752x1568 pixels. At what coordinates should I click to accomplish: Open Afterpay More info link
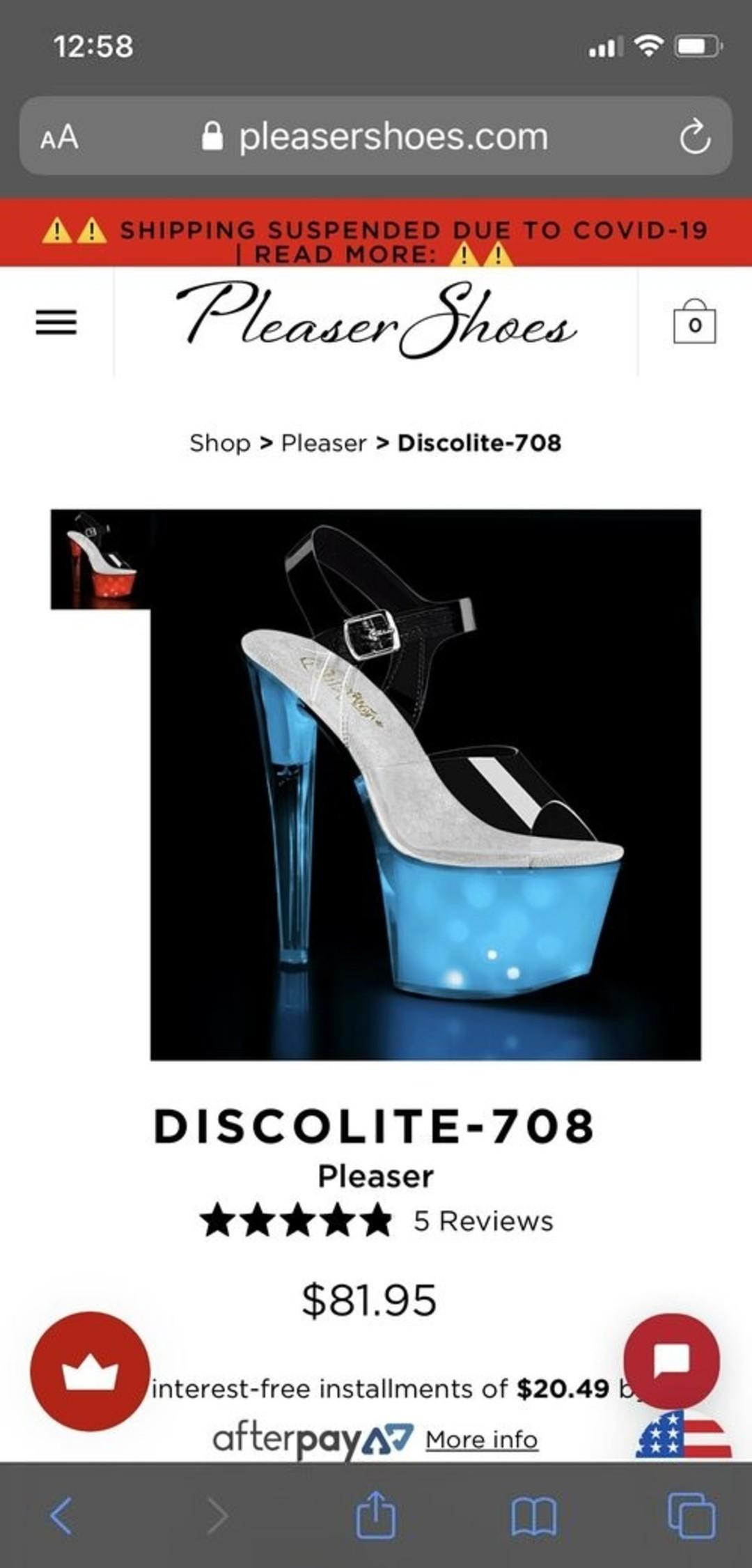tap(482, 1439)
